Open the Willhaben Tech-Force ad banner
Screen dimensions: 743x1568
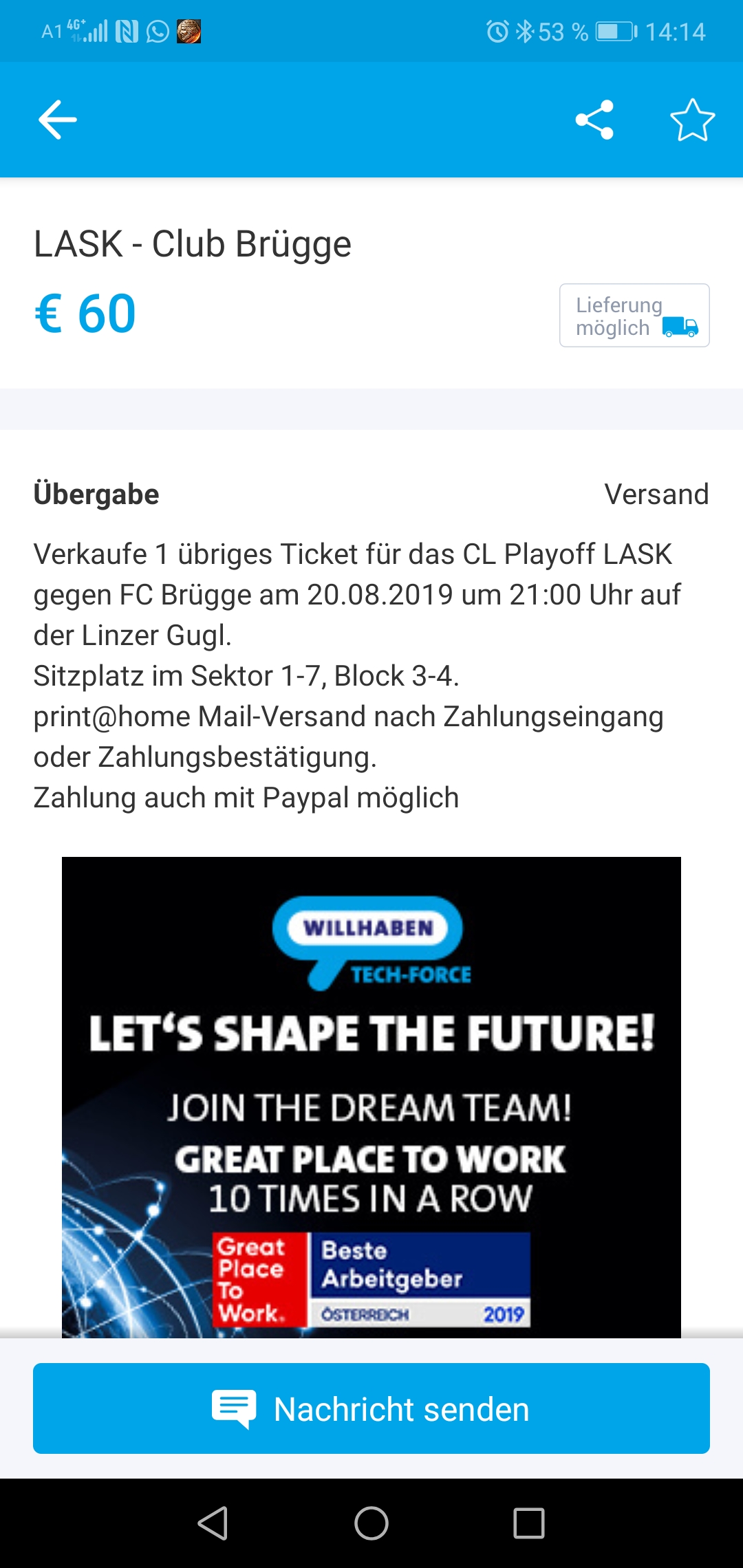(371, 1097)
